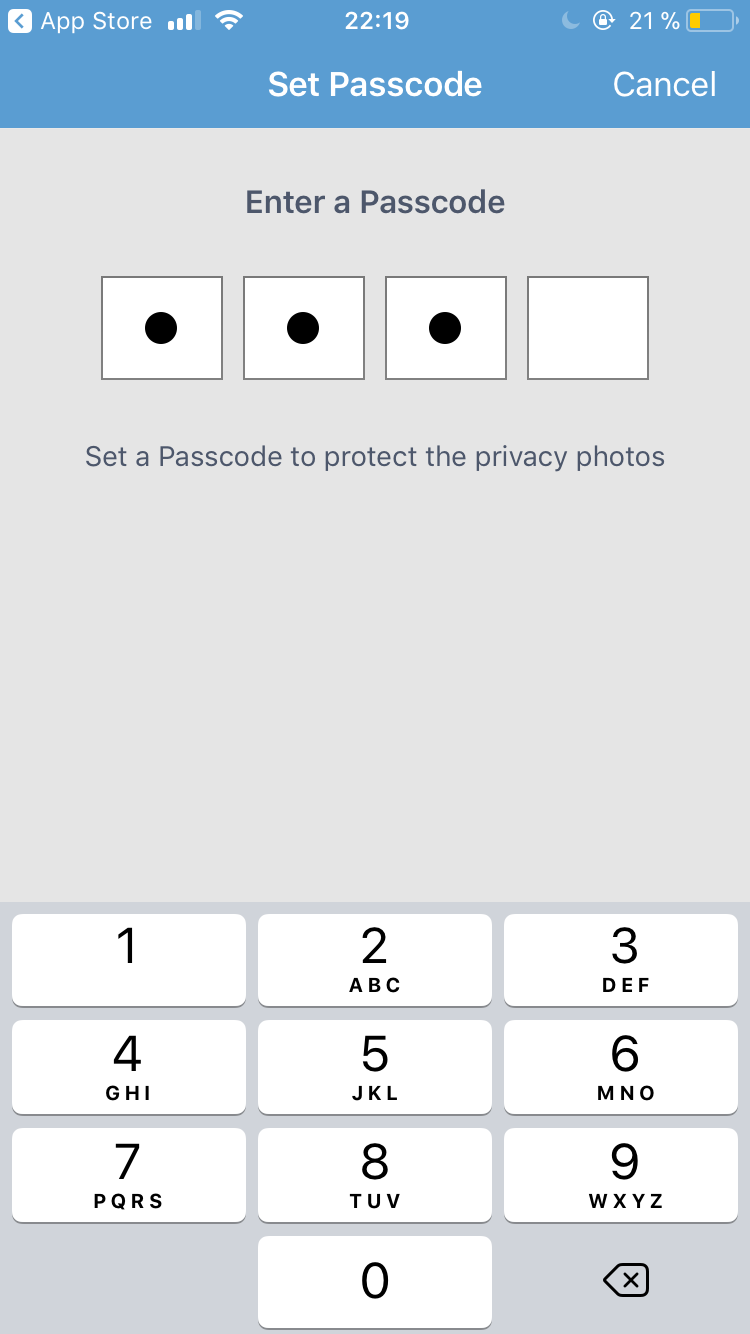
Task: Enter digit 0 on the keypad
Action: click(x=375, y=1282)
